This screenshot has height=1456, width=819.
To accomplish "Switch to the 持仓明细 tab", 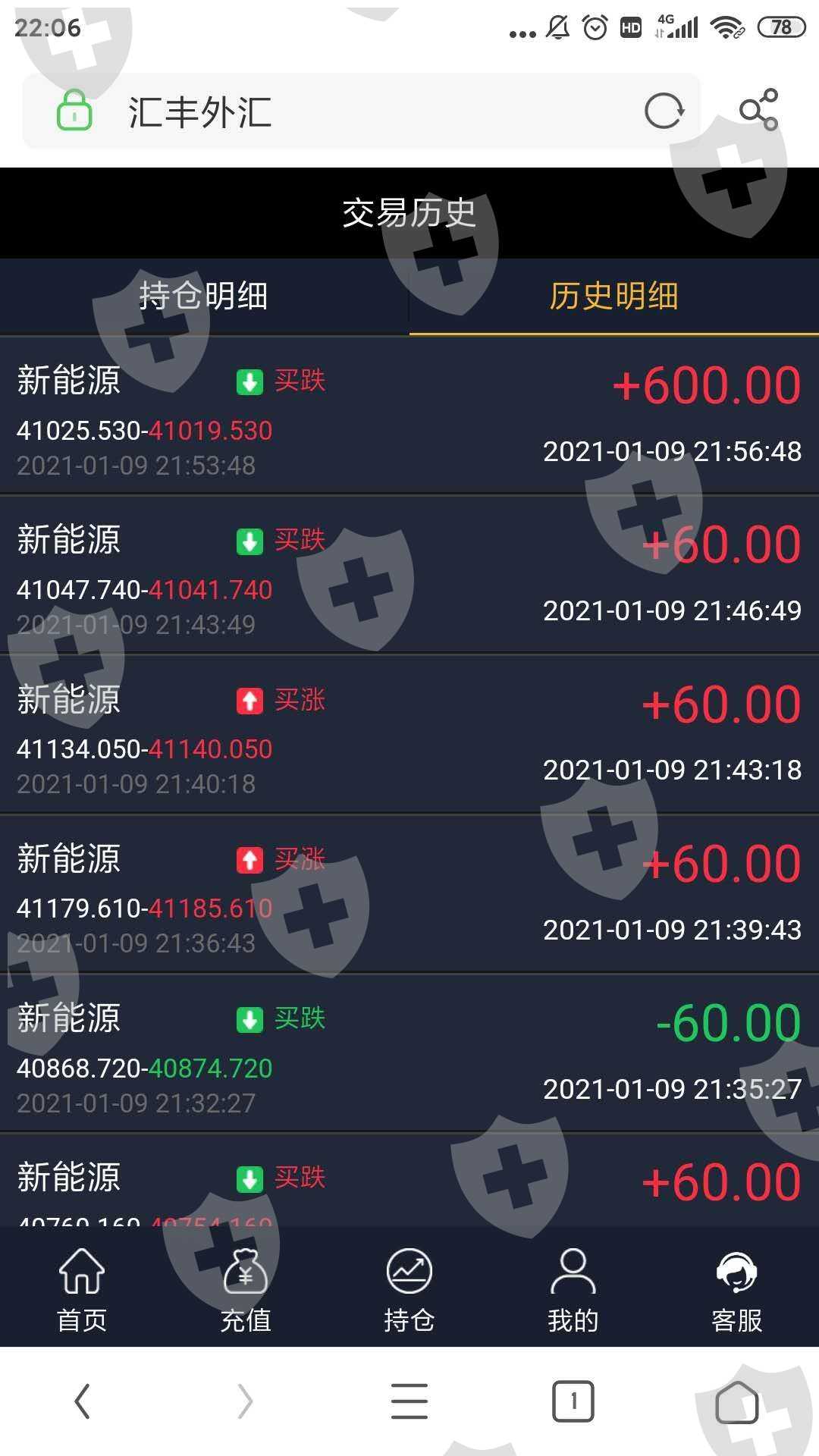I will [203, 296].
